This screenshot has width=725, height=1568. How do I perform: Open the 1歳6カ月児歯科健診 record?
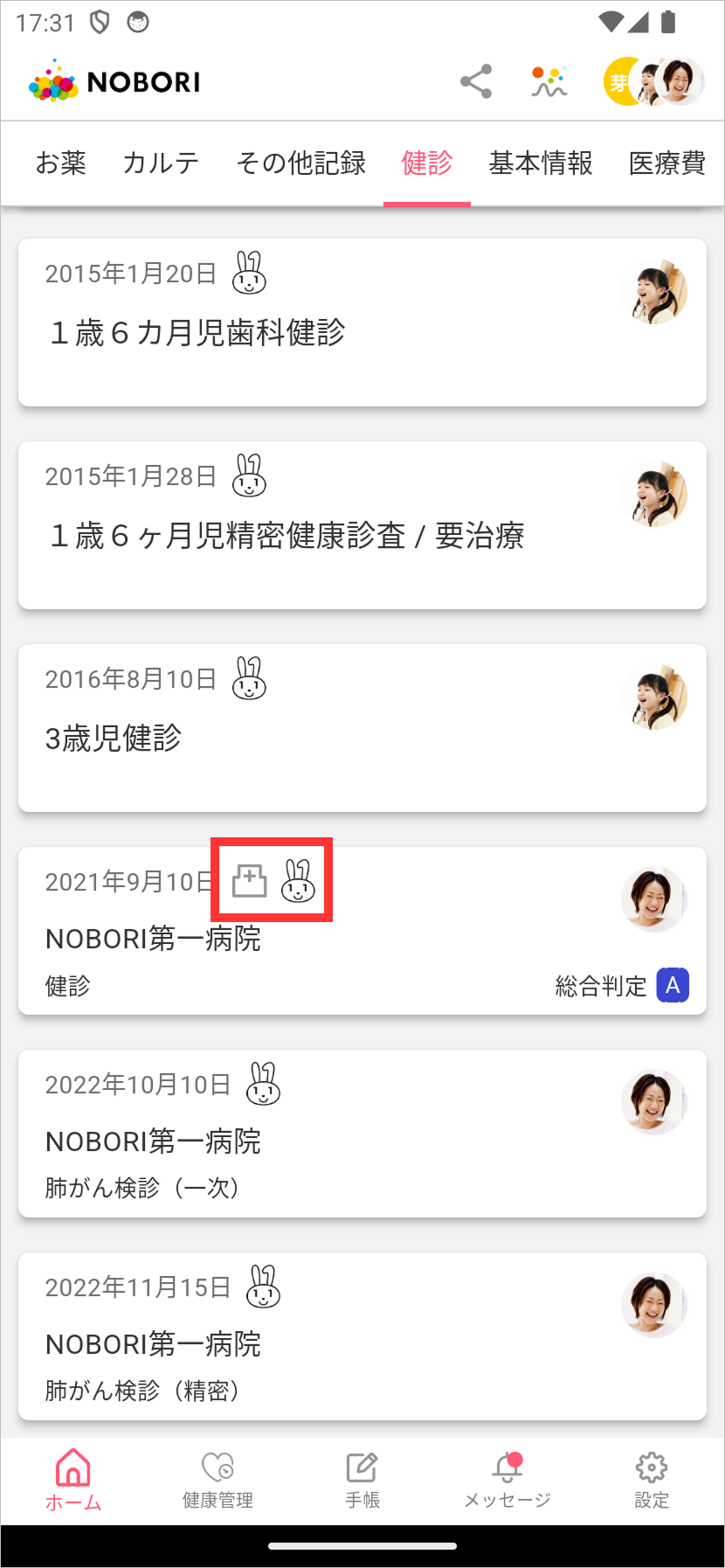point(362,323)
